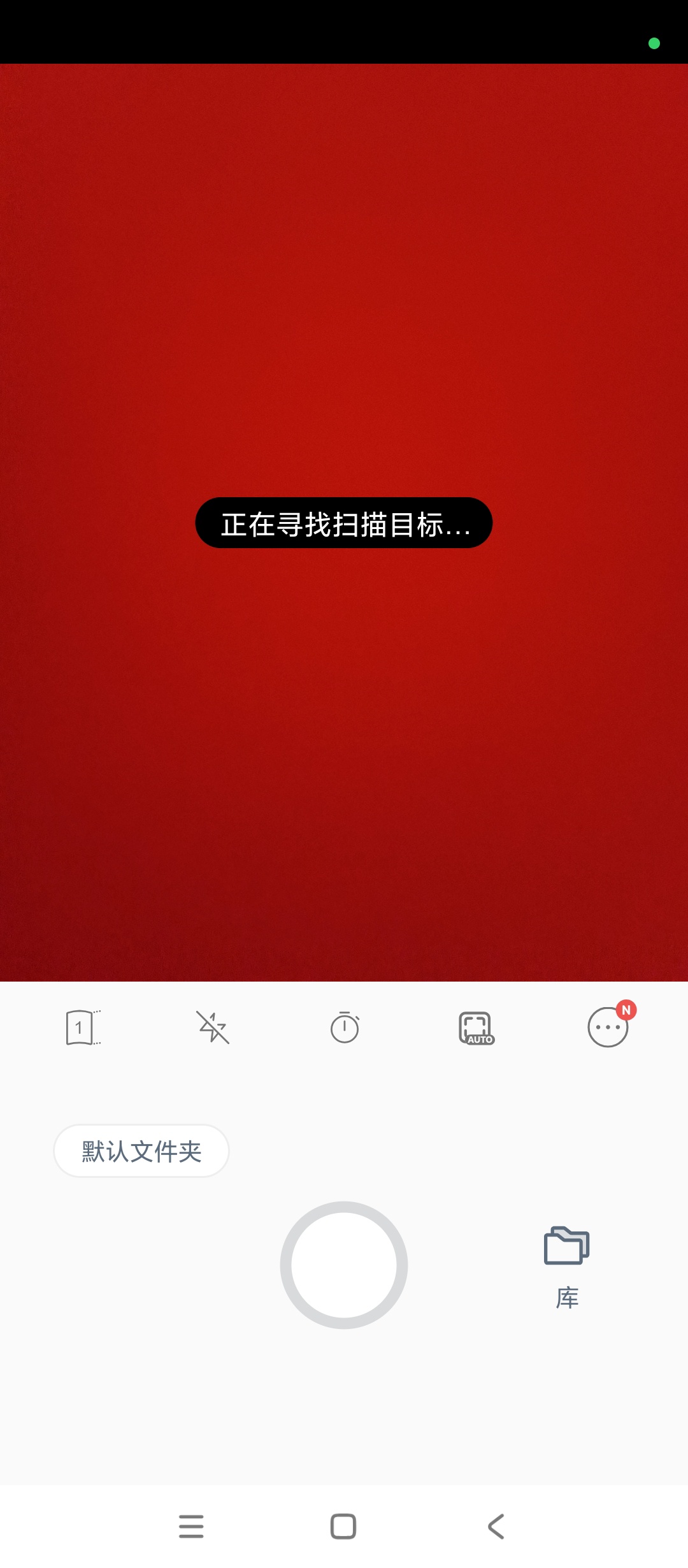Go back using the system back button
The height and width of the screenshot is (1568, 688).
pos(496,1527)
